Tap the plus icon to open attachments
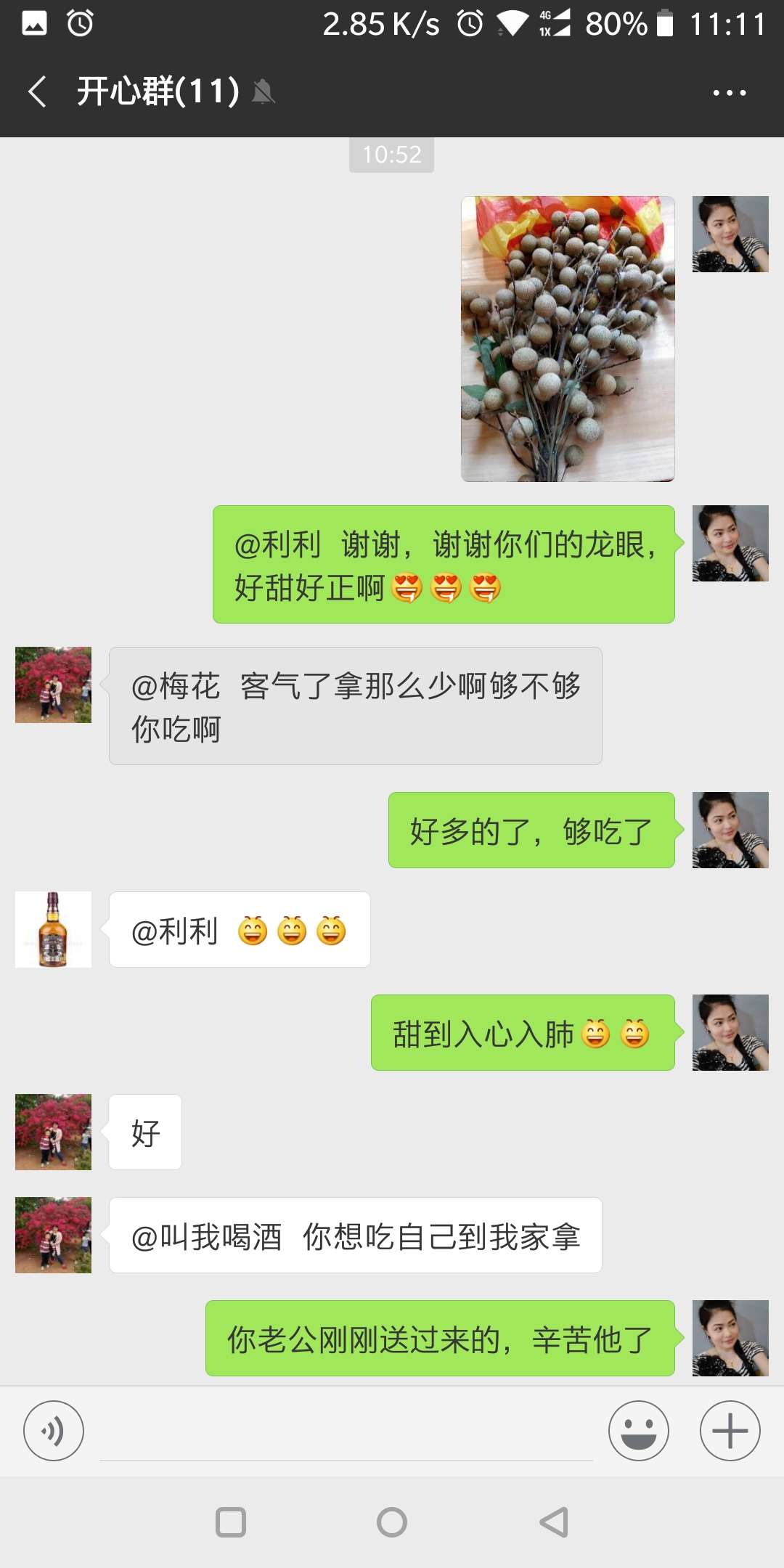The width and height of the screenshot is (784, 1568). [729, 1430]
